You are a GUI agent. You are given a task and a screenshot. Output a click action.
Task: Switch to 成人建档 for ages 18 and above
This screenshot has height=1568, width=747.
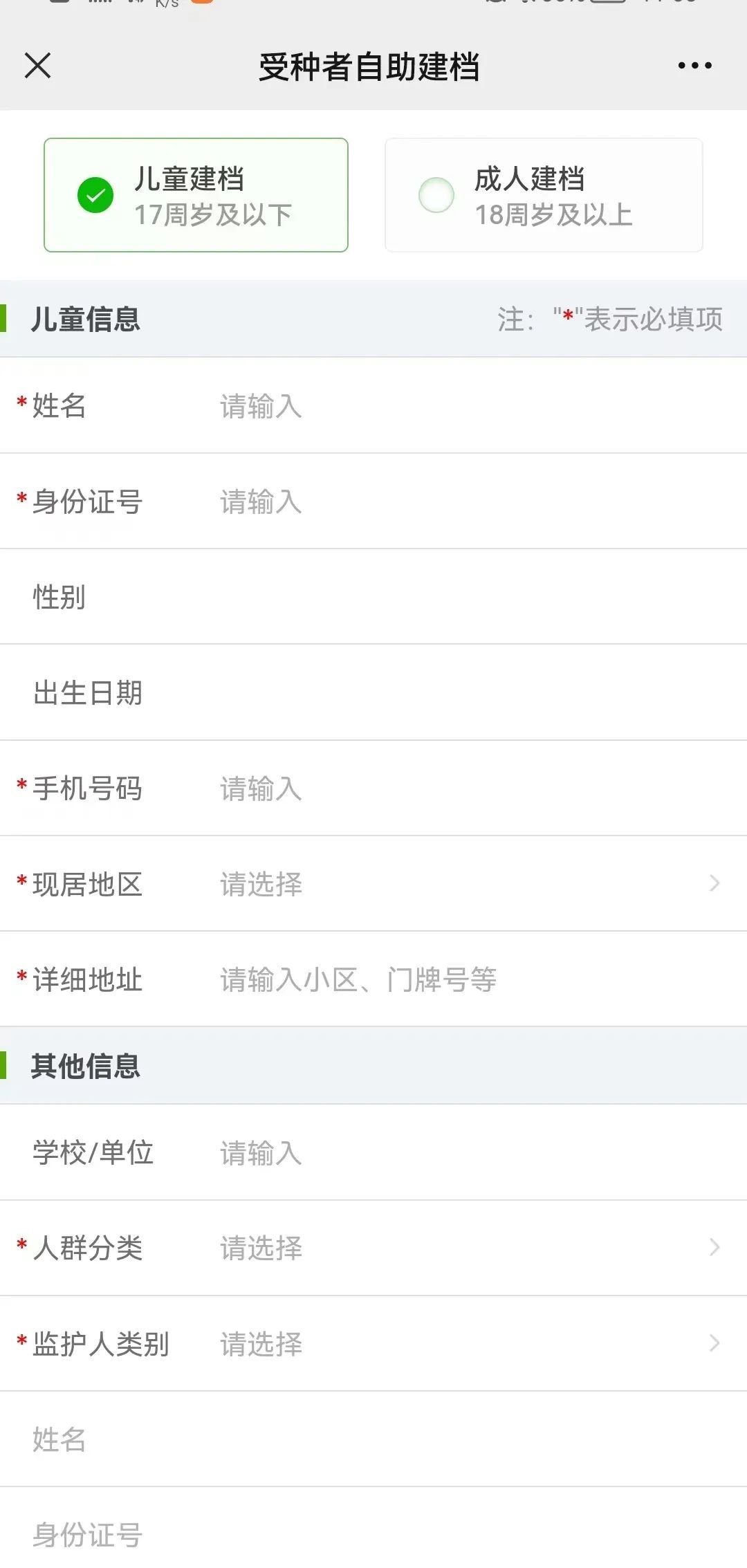click(544, 195)
